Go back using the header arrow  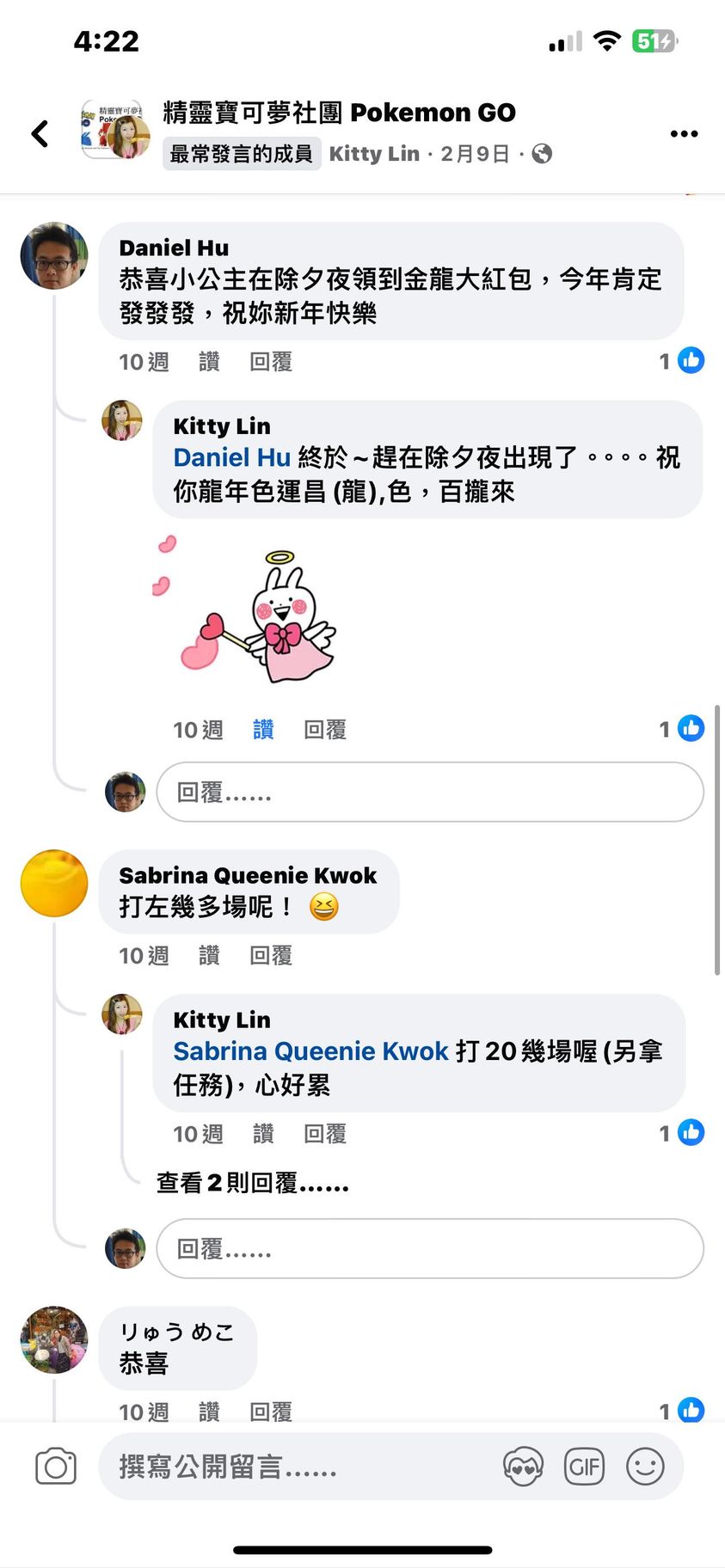coord(40,133)
